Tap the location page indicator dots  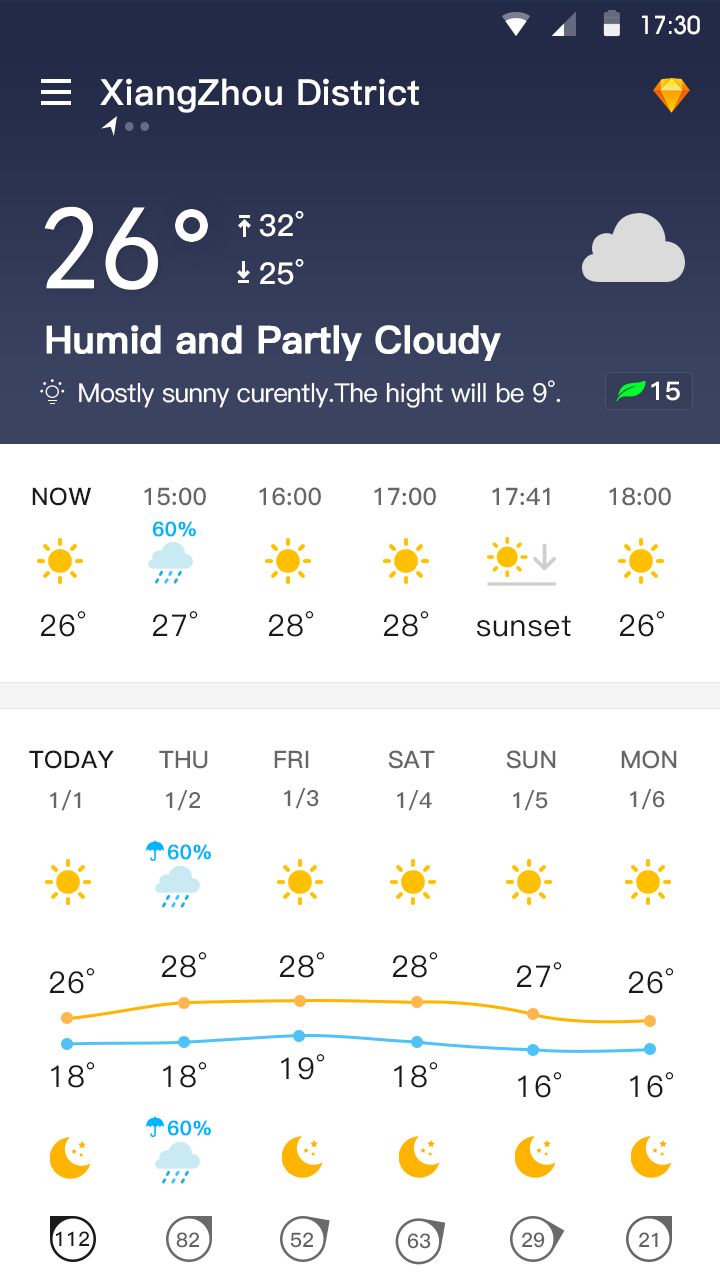click(128, 127)
